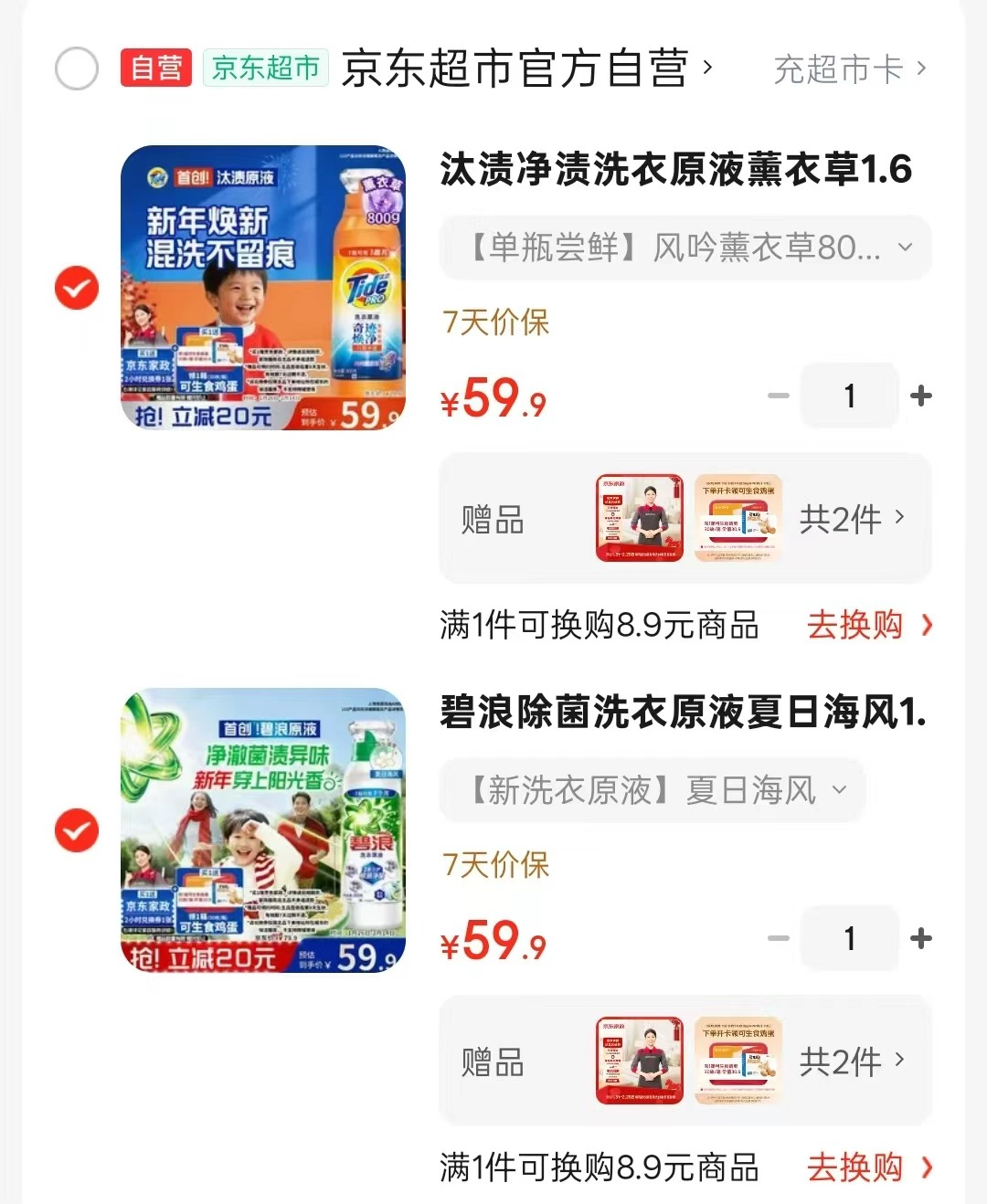The width and height of the screenshot is (987, 1204).
Task: Edit the quantity field for 汰渍 detergent
Action: coord(850,396)
